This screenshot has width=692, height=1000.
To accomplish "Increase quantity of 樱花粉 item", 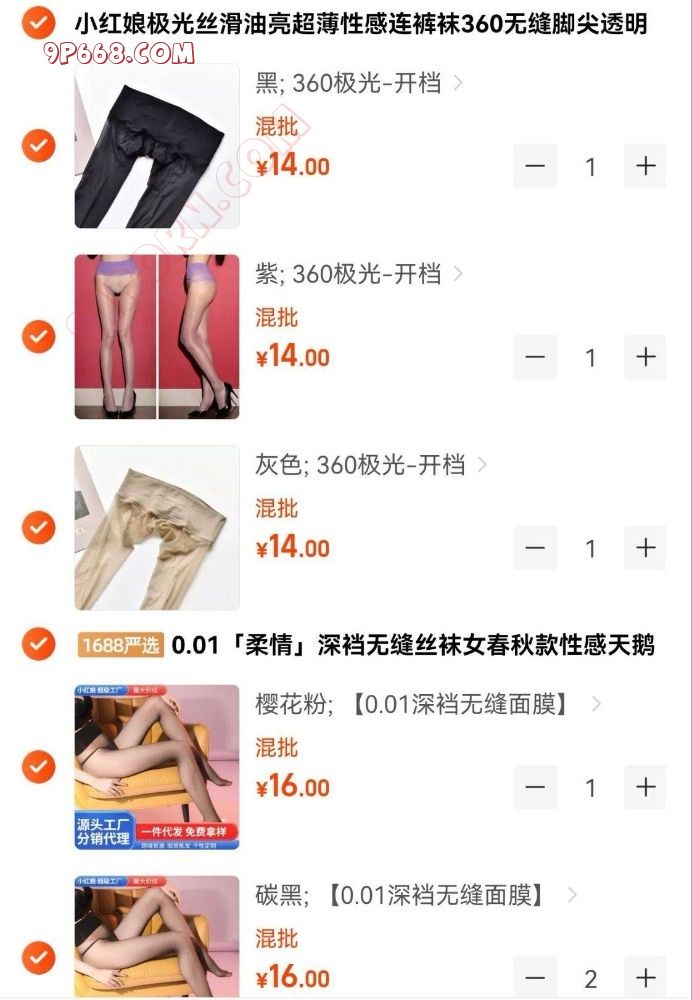I will [645, 787].
